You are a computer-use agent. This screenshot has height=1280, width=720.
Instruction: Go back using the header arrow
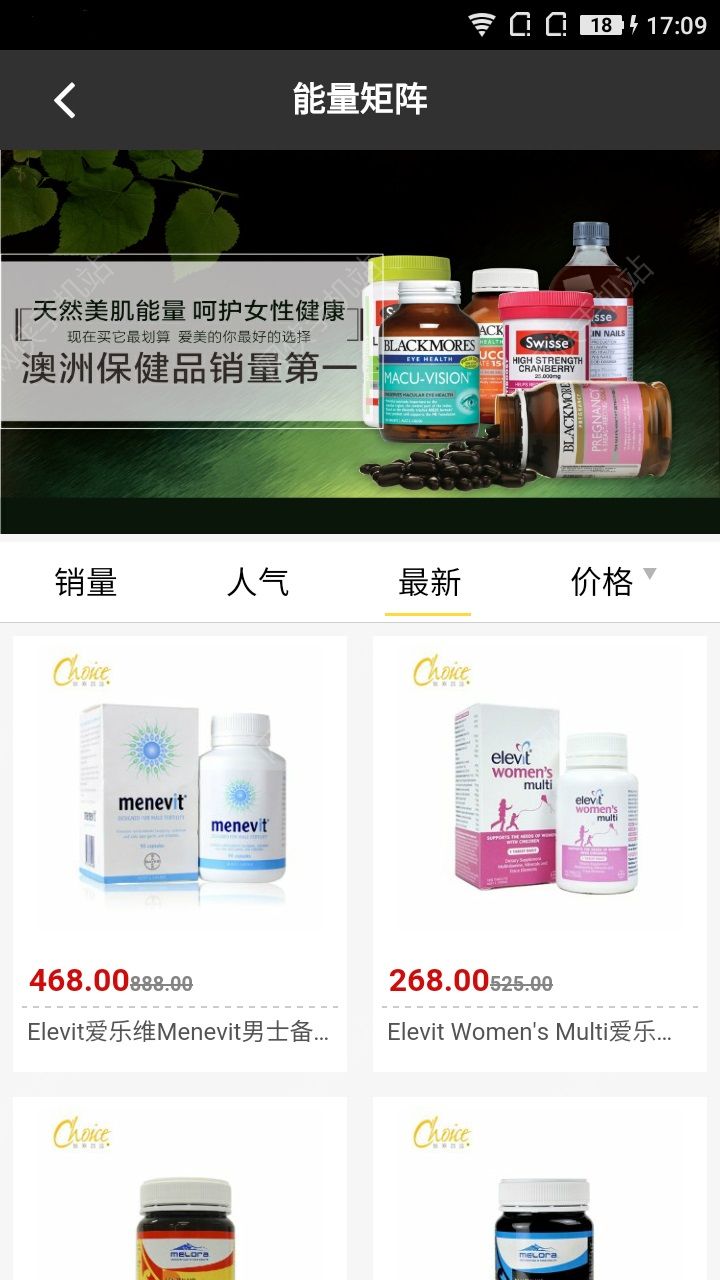pyautogui.click(x=65, y=100)
